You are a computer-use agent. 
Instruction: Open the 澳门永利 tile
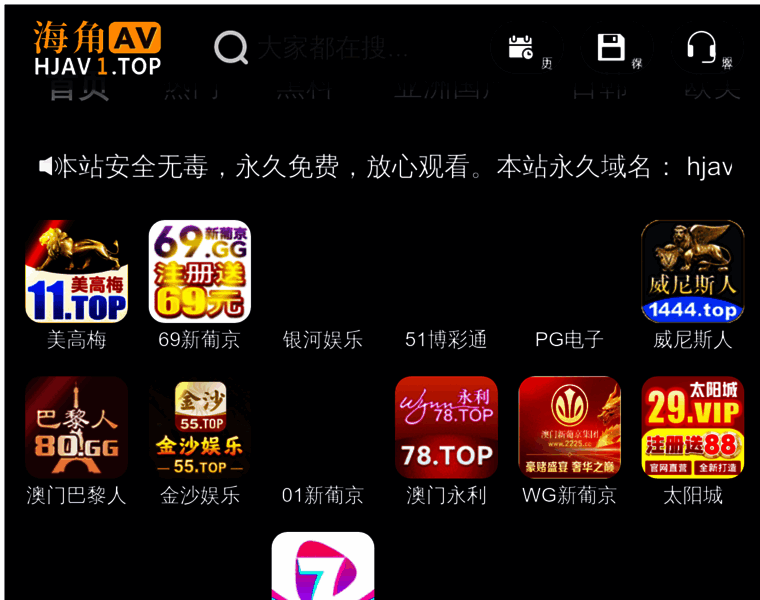tap(446, 427)
